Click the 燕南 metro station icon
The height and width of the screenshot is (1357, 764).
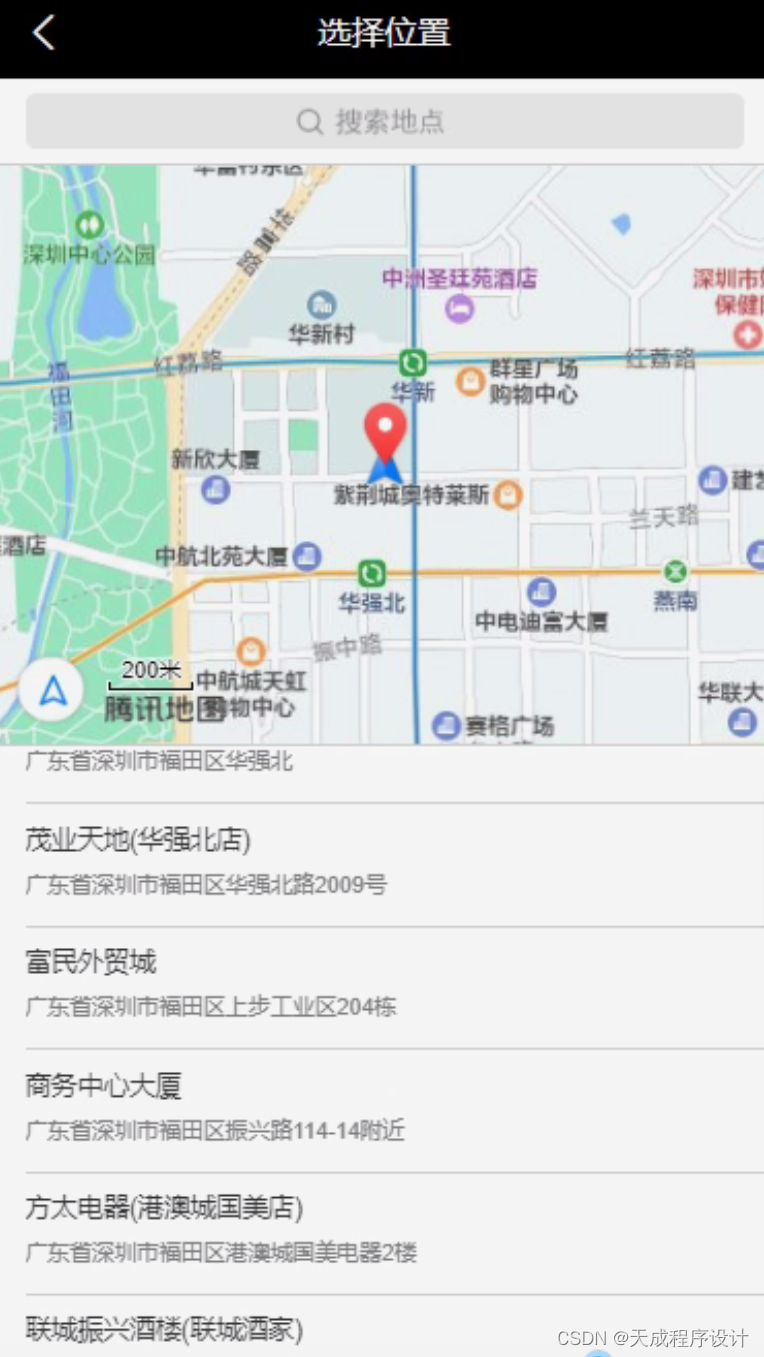pyautogui.click(x=676, y=571)
